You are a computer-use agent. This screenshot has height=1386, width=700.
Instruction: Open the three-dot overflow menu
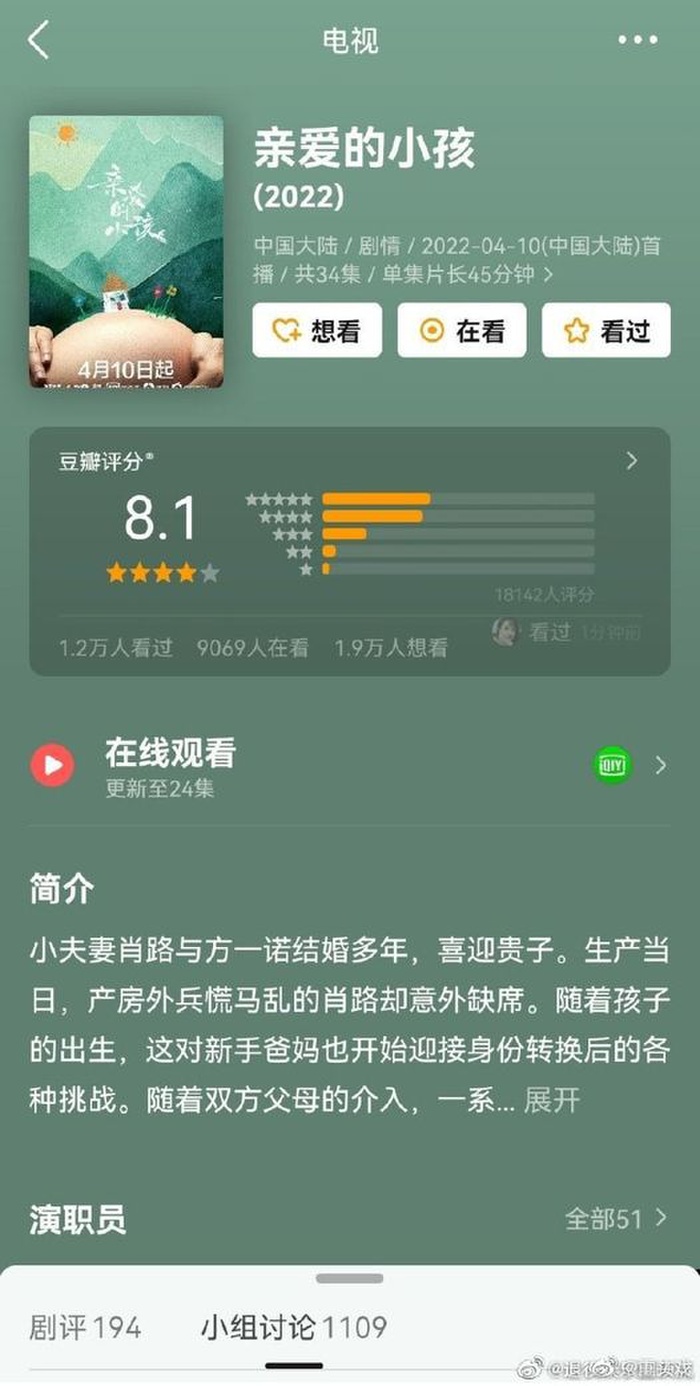tap(638, 41)
